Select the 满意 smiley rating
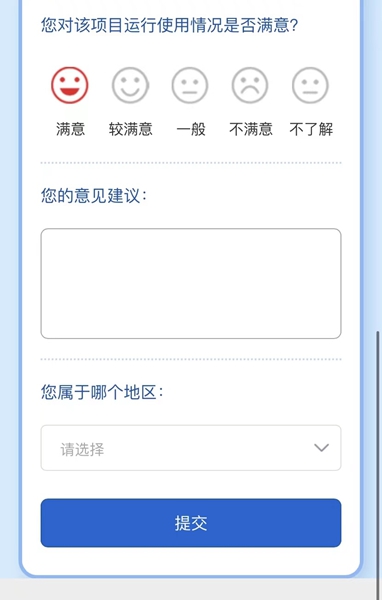The image size is (382, 600). click(x=70, y=85)
